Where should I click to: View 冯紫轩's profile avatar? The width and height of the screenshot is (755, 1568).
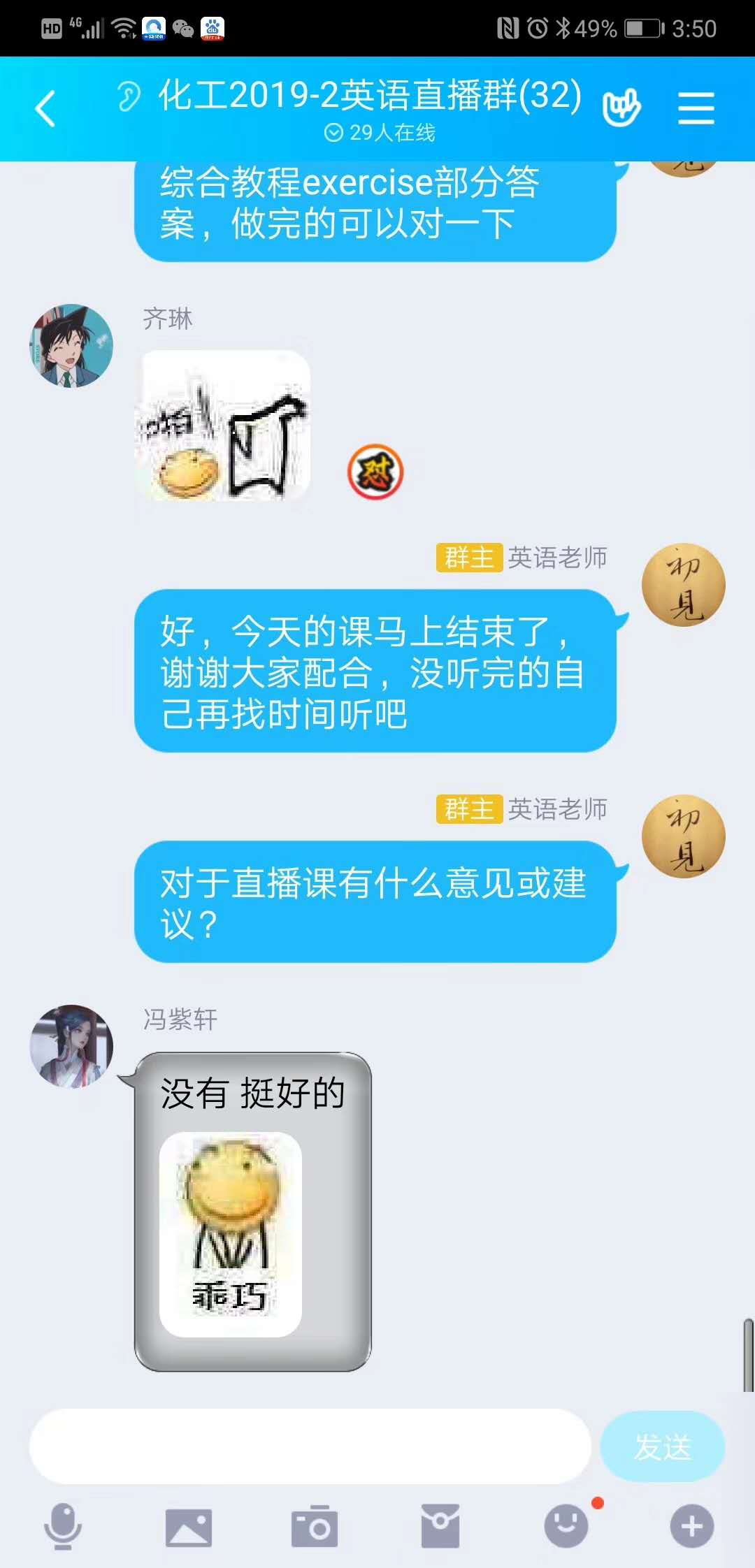pos(71,1046)
